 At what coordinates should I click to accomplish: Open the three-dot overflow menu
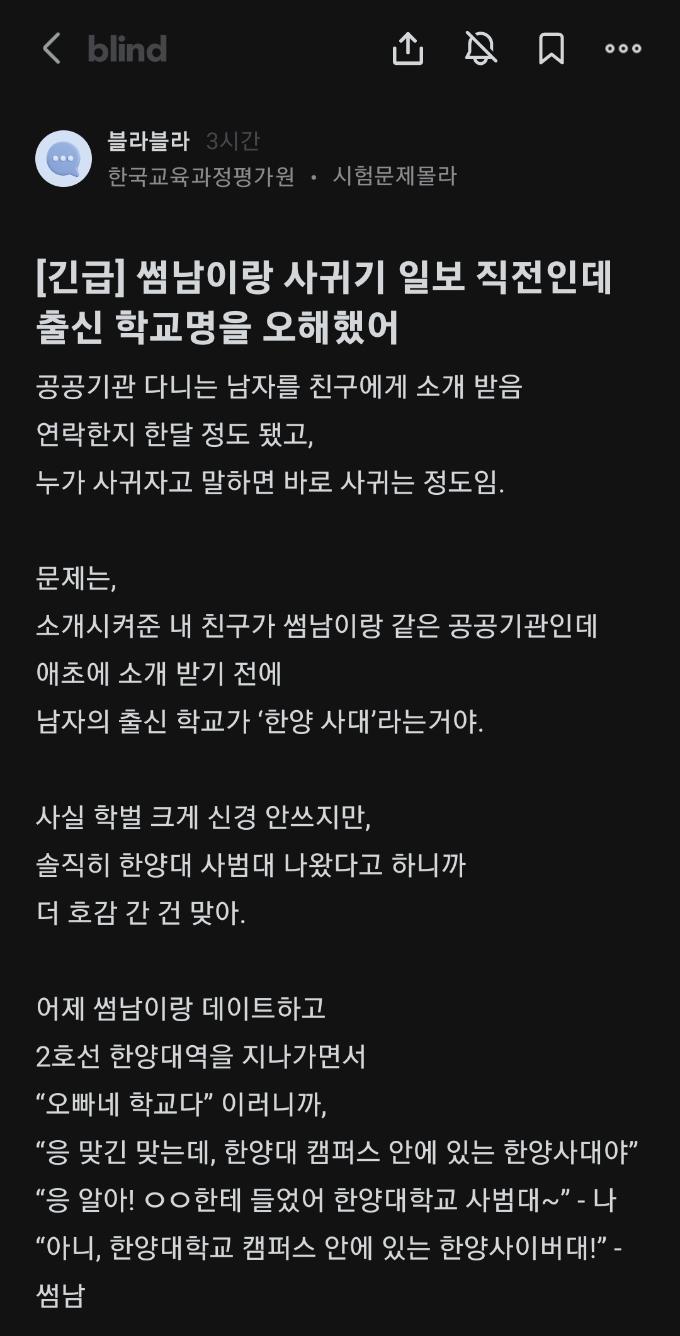(x=623, y=48)
